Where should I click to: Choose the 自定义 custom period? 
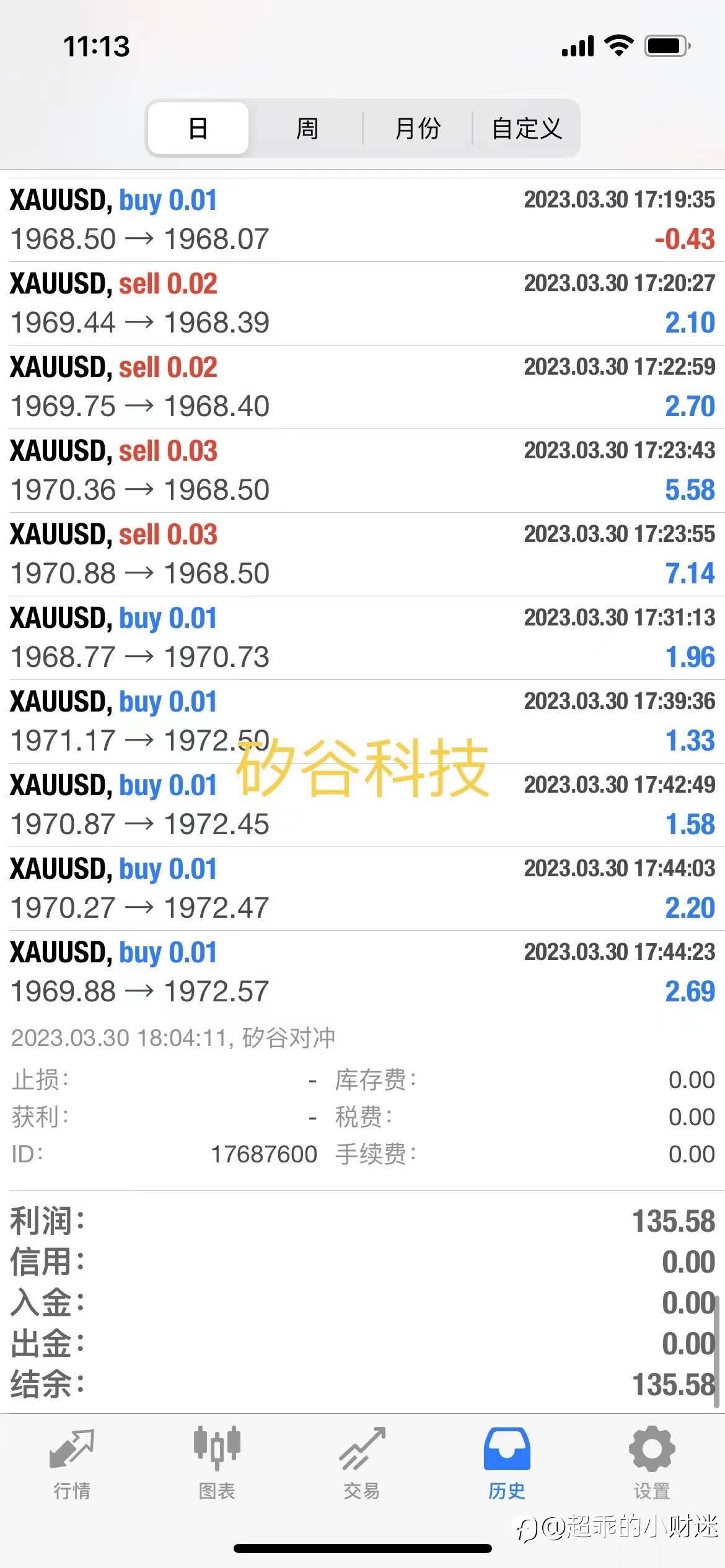point(527,128)
